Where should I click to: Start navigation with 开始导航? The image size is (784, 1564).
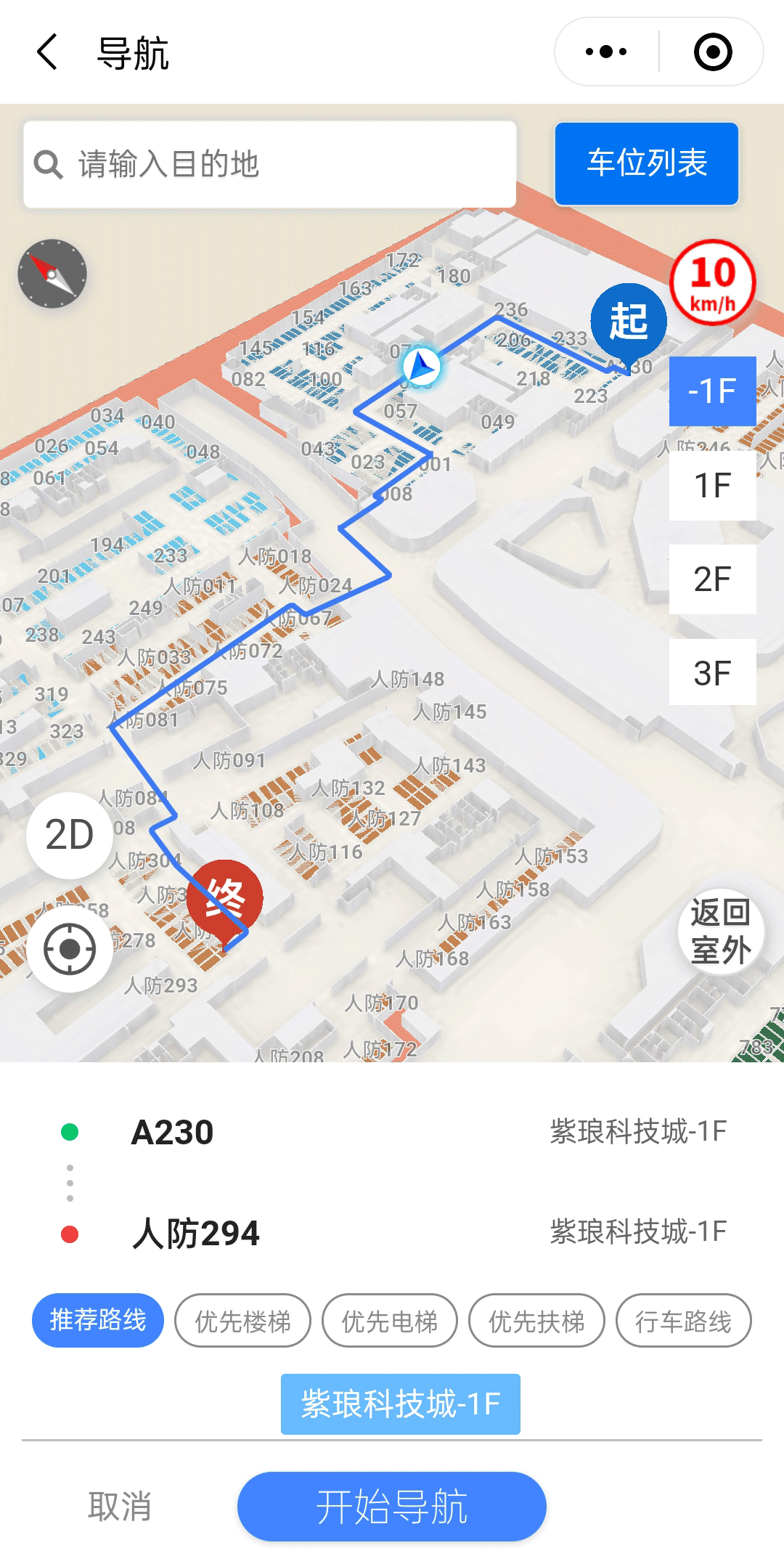coord(392,1507)
